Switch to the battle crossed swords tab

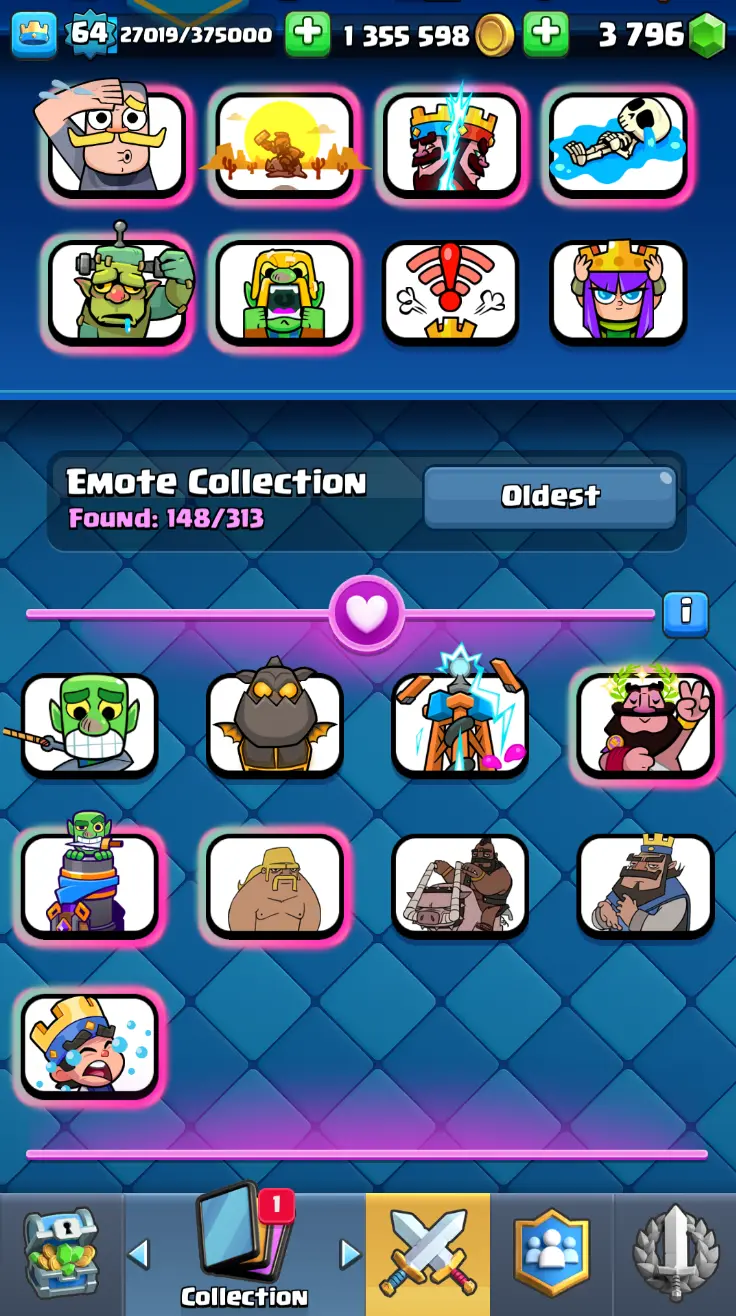(x=428, y=1254)
